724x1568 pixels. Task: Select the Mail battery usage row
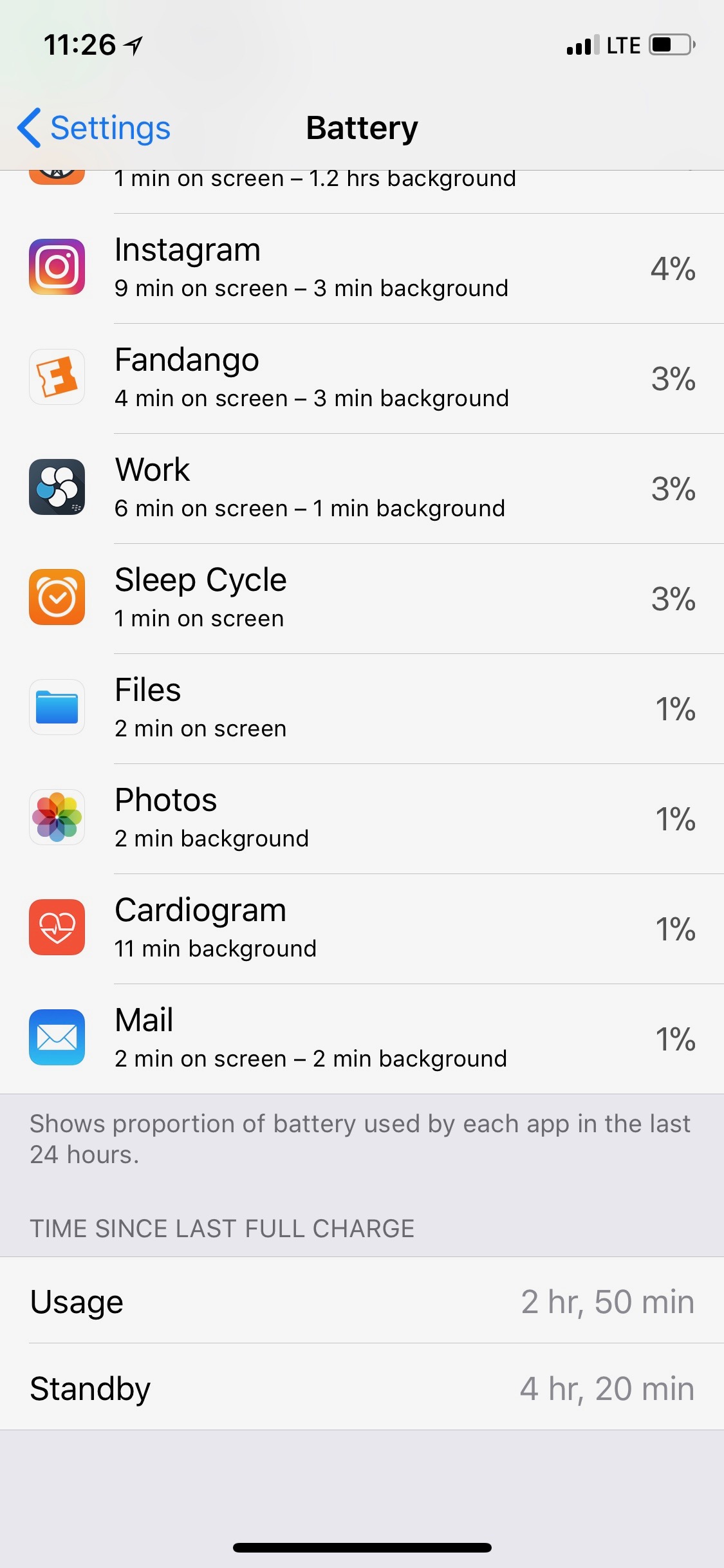362,1039
